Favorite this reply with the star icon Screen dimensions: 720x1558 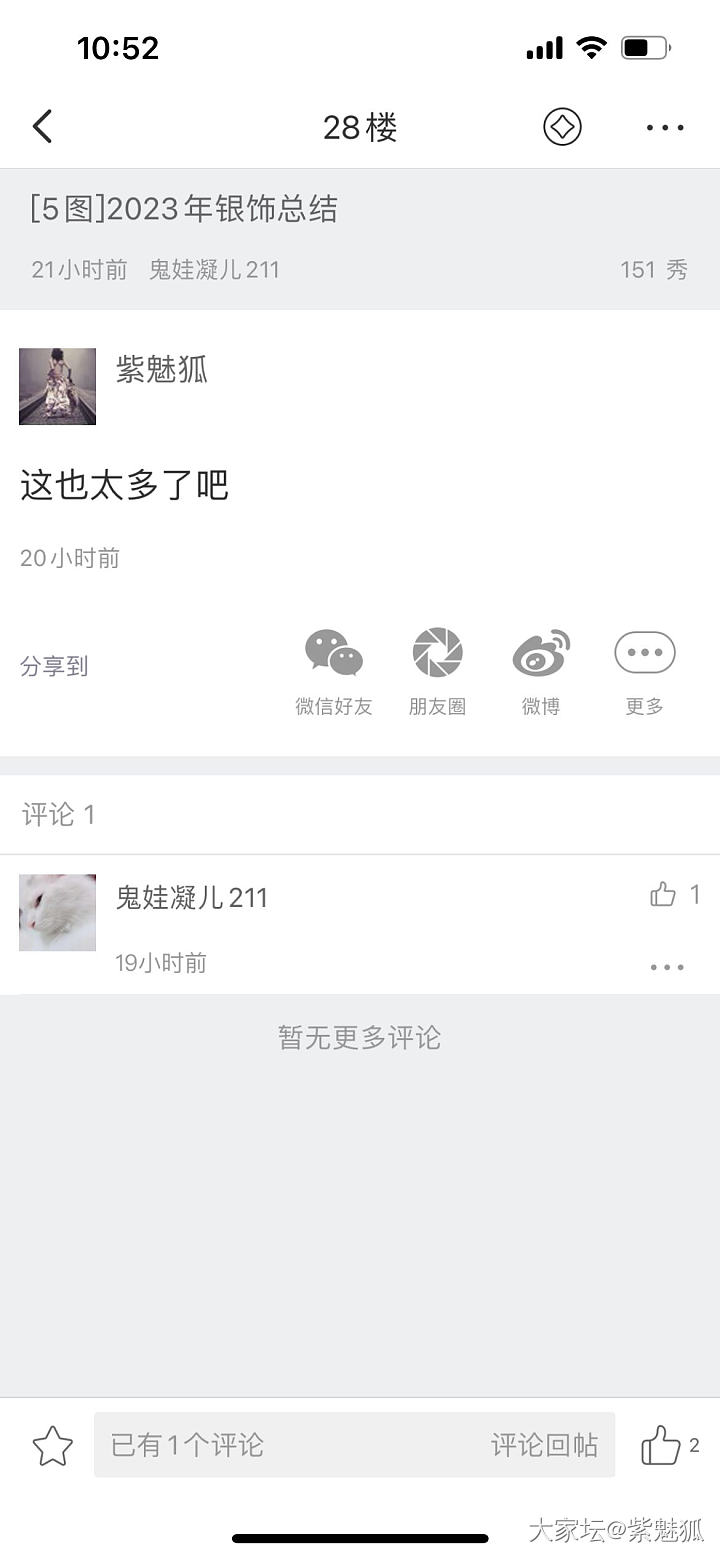(x=52, y=1446)
